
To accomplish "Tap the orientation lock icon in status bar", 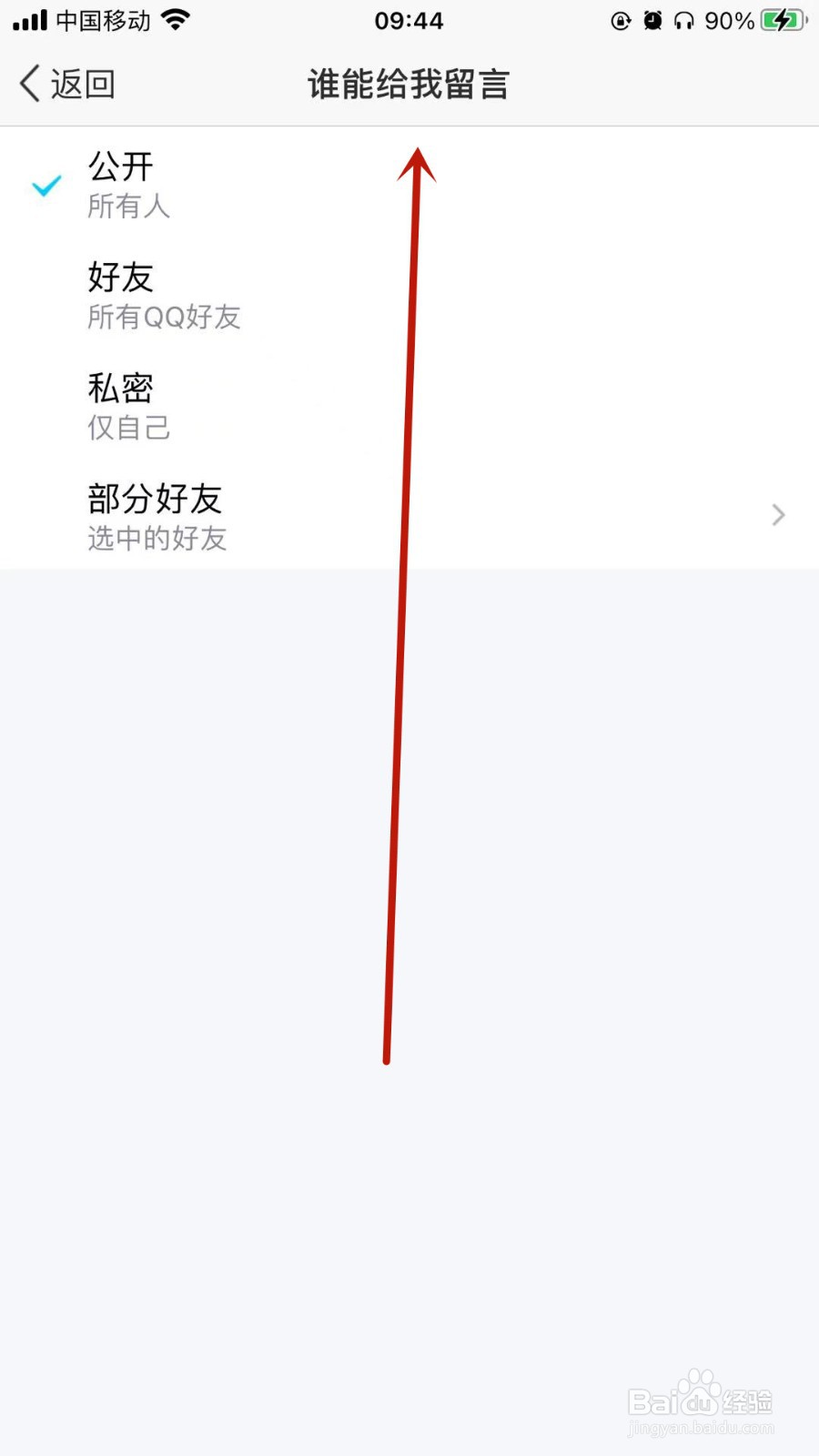I will (x=620, y=20).
